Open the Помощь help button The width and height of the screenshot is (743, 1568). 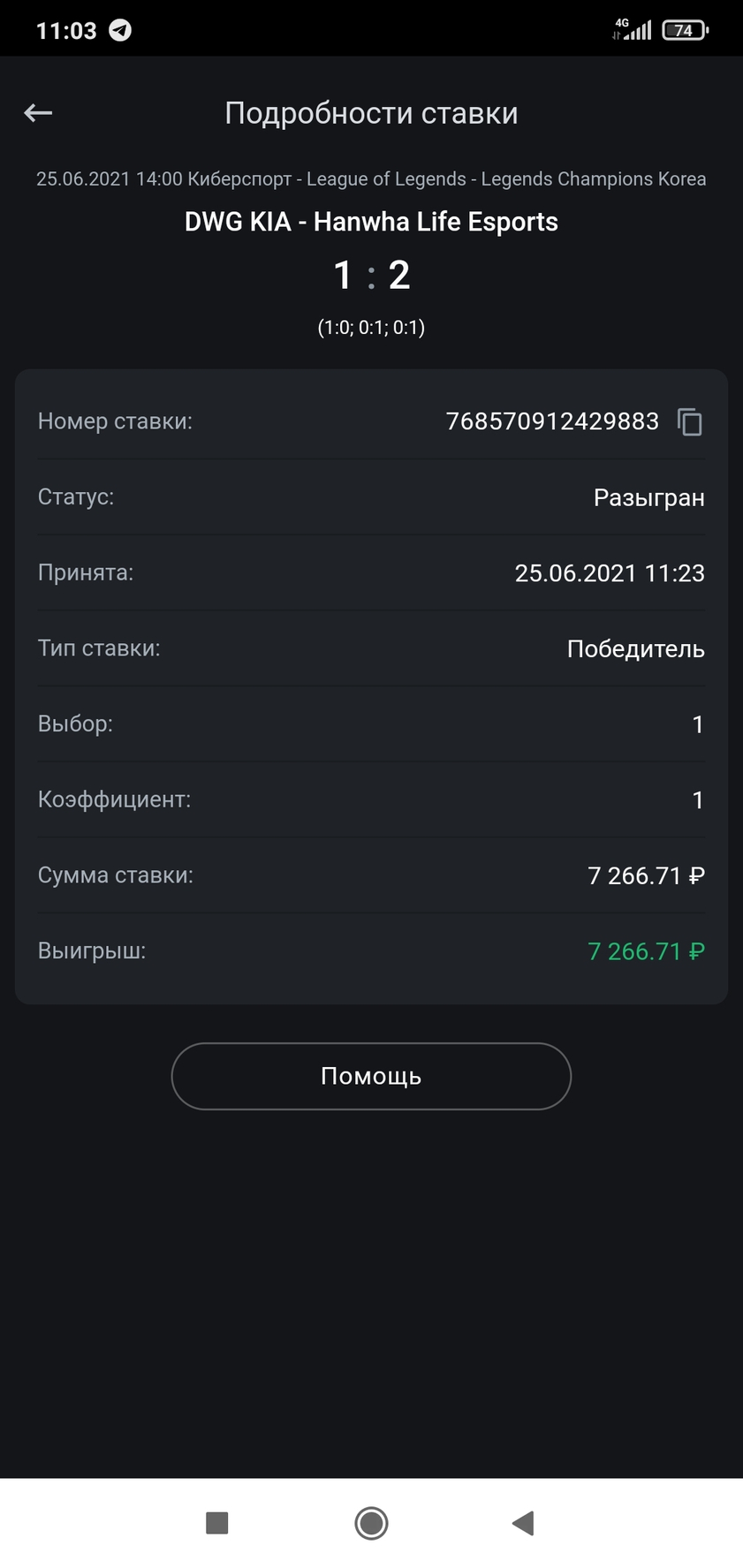click(371, 1076)
